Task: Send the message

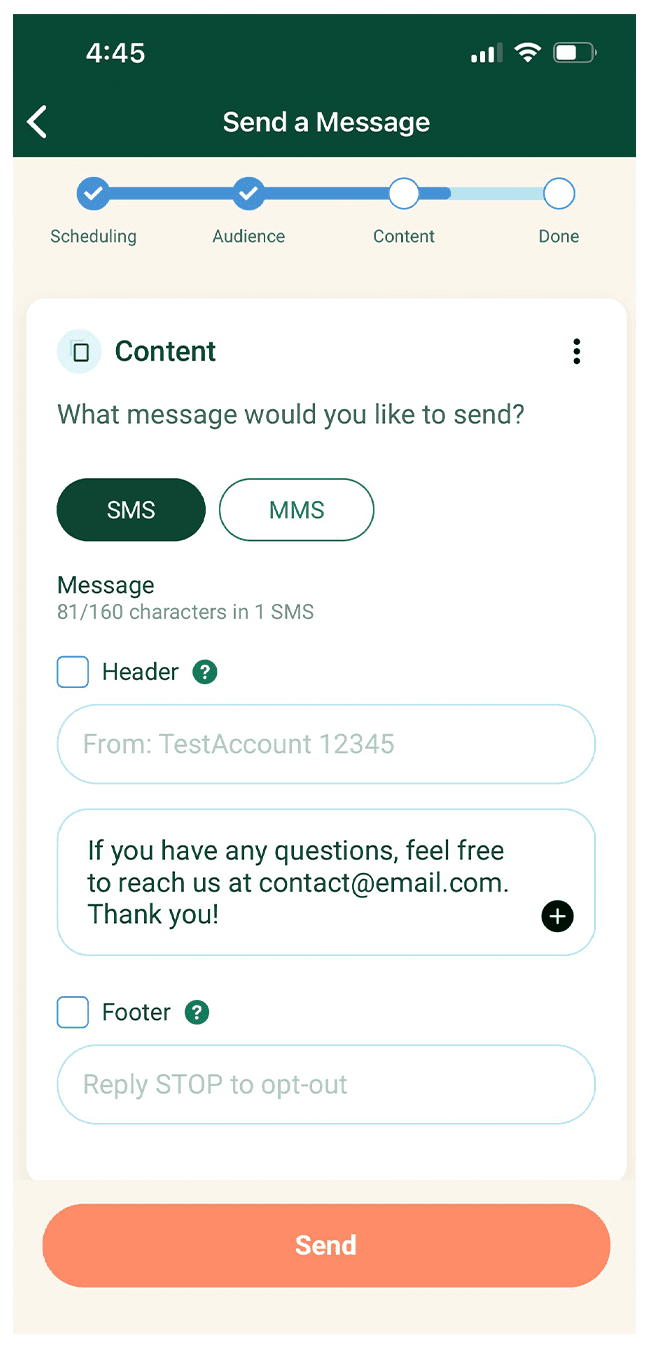Action: point(326,1245)
